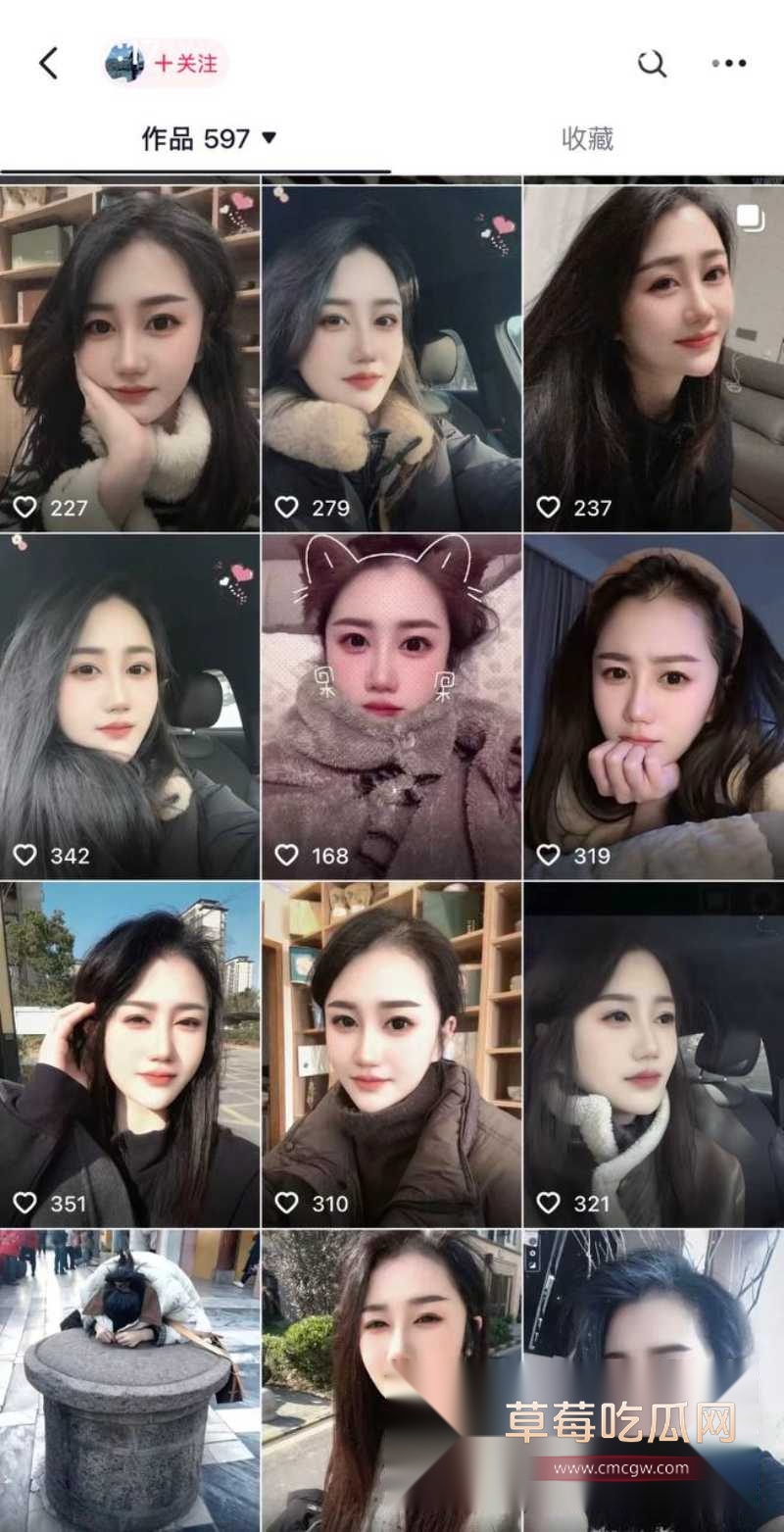Screen dimensions: 784x1532
Task: Open the video with 168 likes
Action: pos(391,706)
